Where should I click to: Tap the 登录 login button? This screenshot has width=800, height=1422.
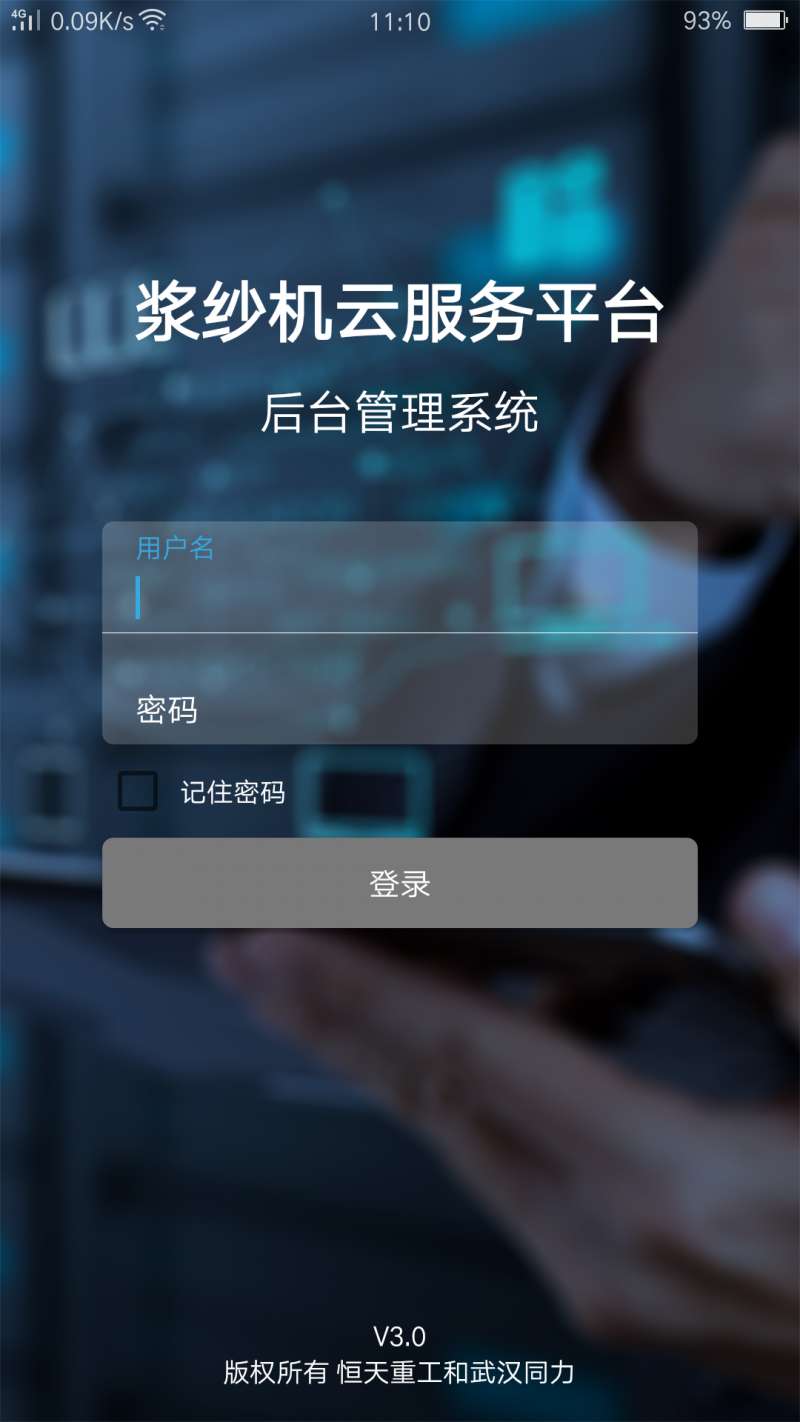[400, 883]
